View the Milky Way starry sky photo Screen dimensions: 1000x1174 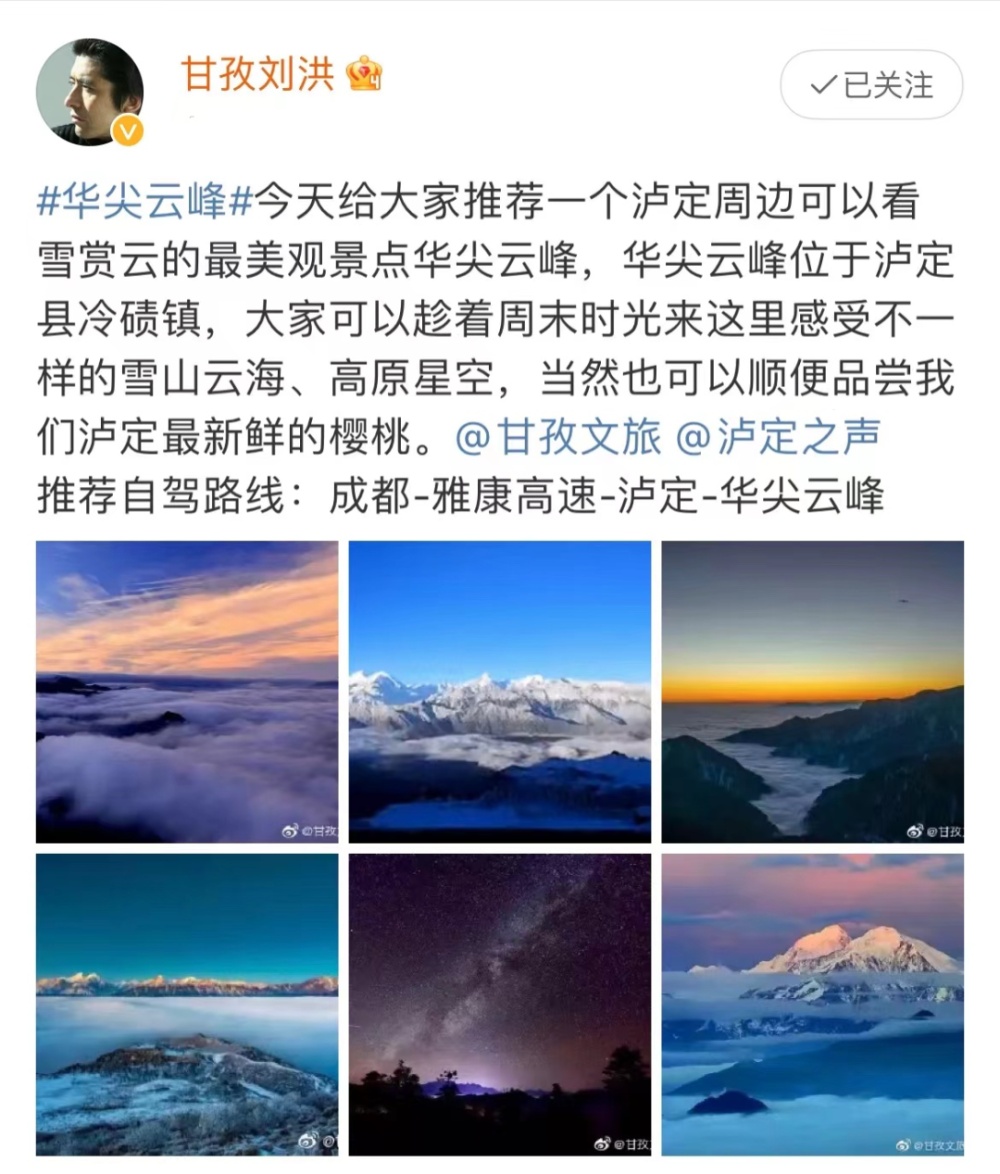[x=500, y=1003]
